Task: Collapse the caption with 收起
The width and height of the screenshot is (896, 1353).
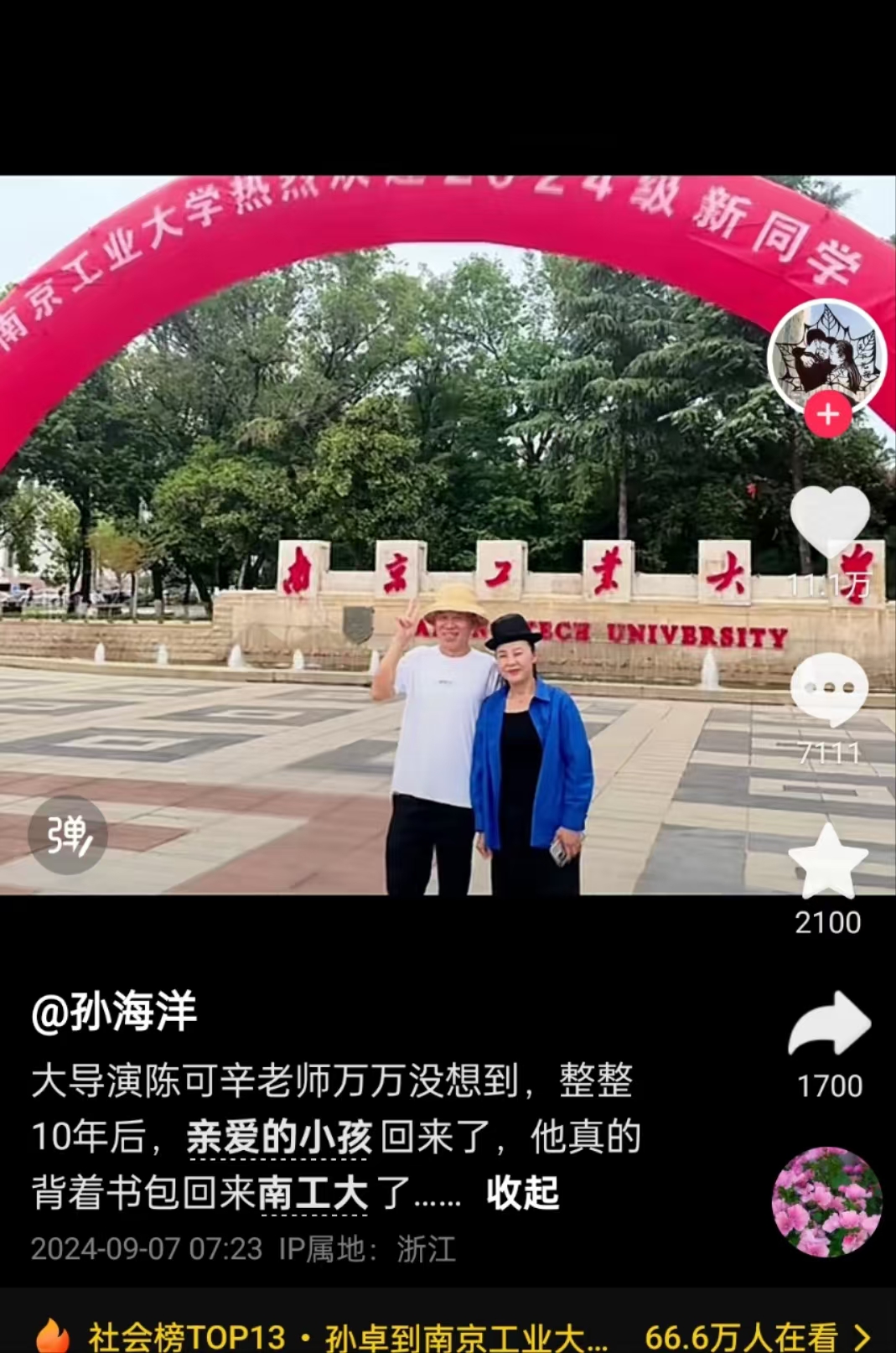Action: [x=522, y=1193]
